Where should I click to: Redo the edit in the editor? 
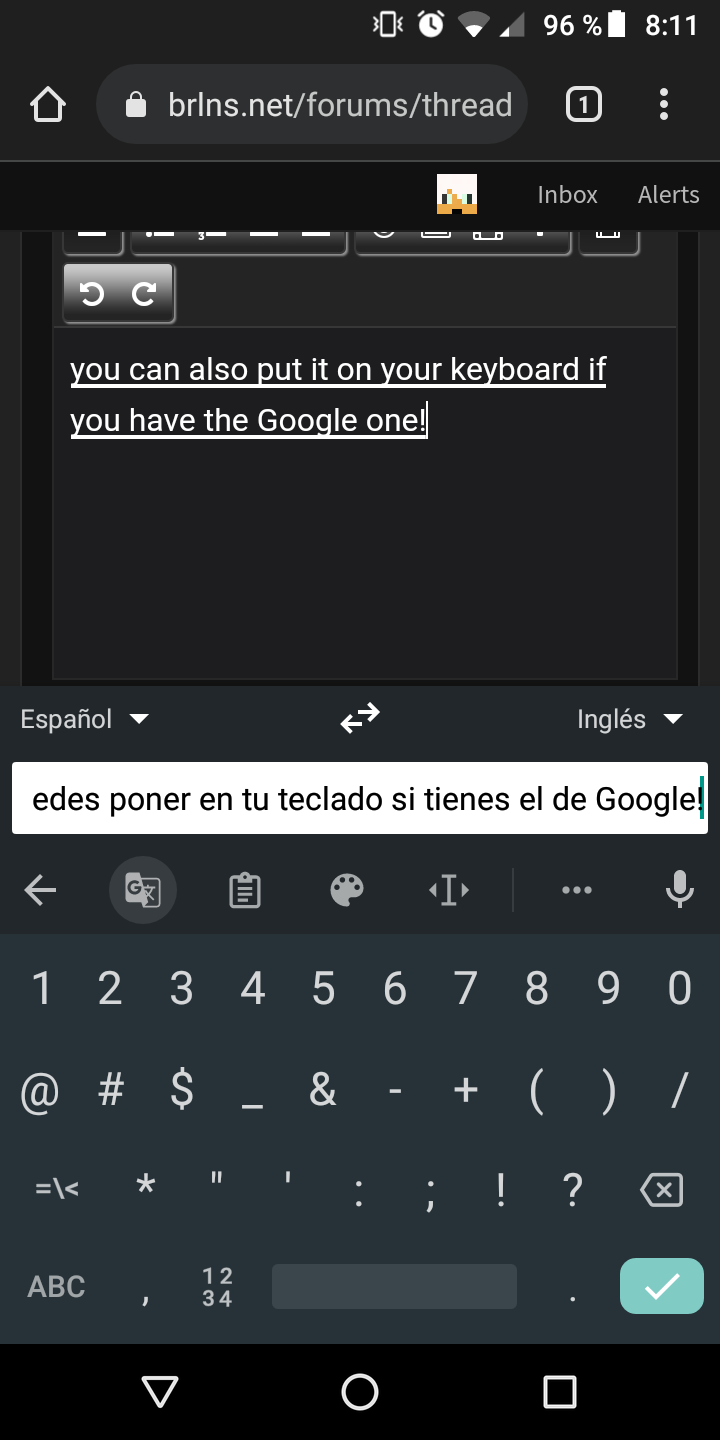[x=145, y=294]
